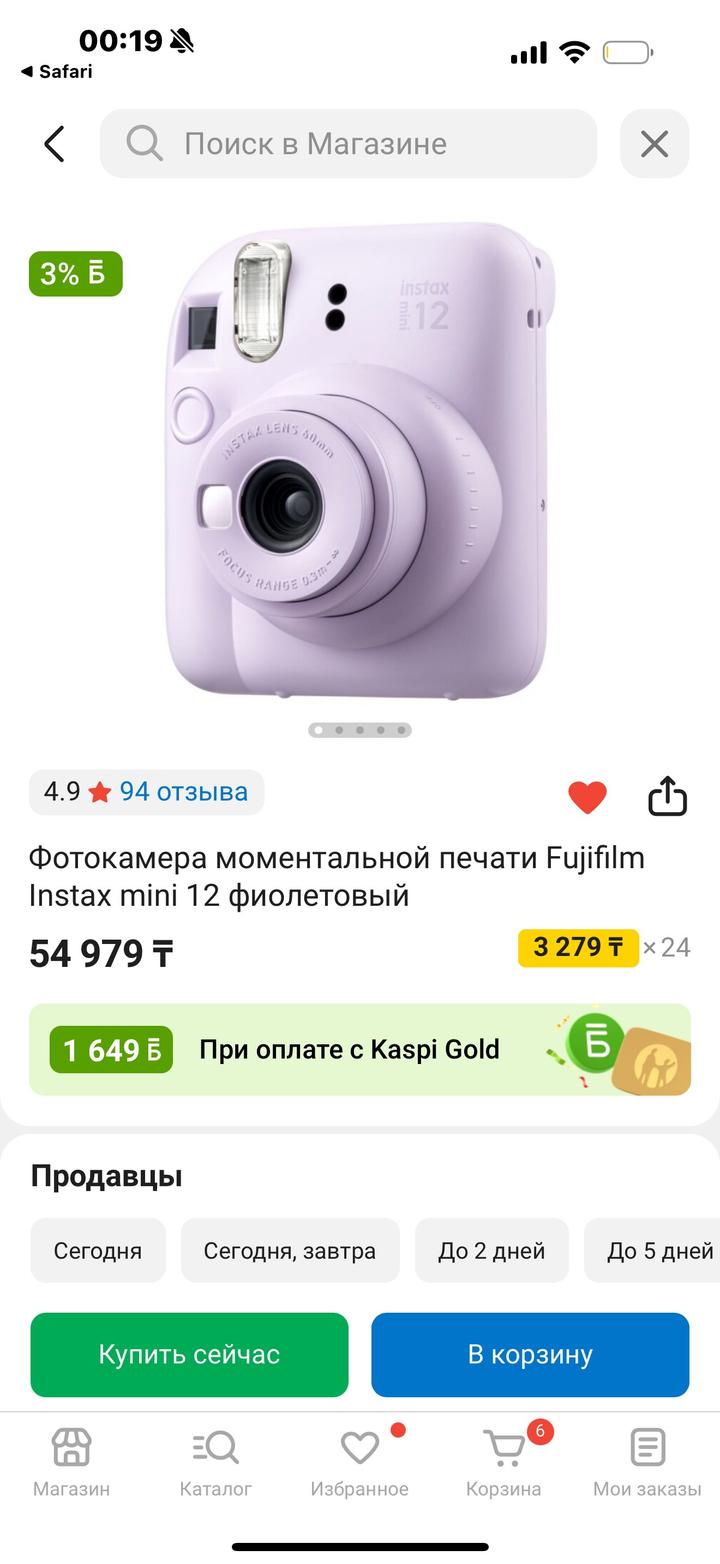The width and height of the screenshot is (720, 1564).
Task: Open the Kaspi Gold bonus banner
Action: tap(359, 1049)
